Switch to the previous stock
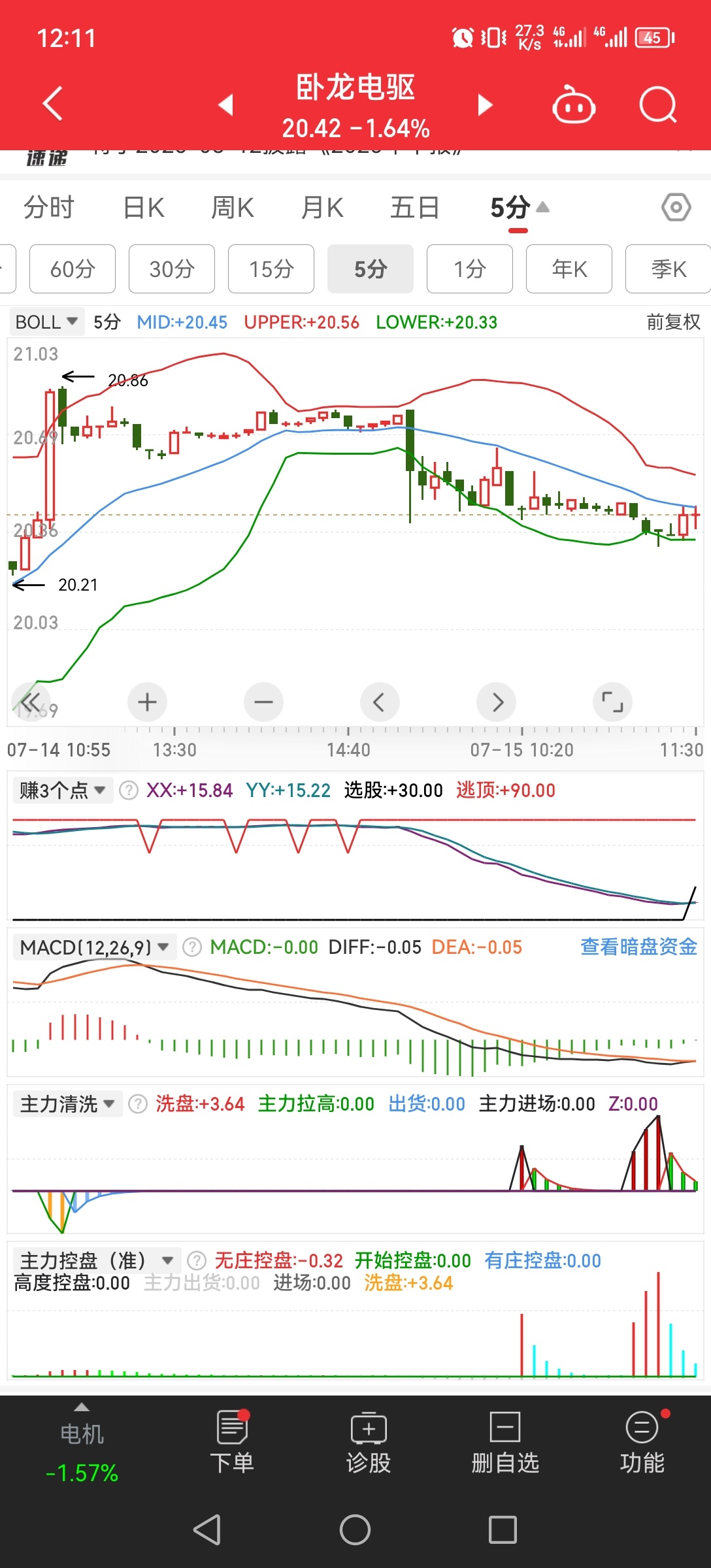711x1568 pixels. pos(225,105)
